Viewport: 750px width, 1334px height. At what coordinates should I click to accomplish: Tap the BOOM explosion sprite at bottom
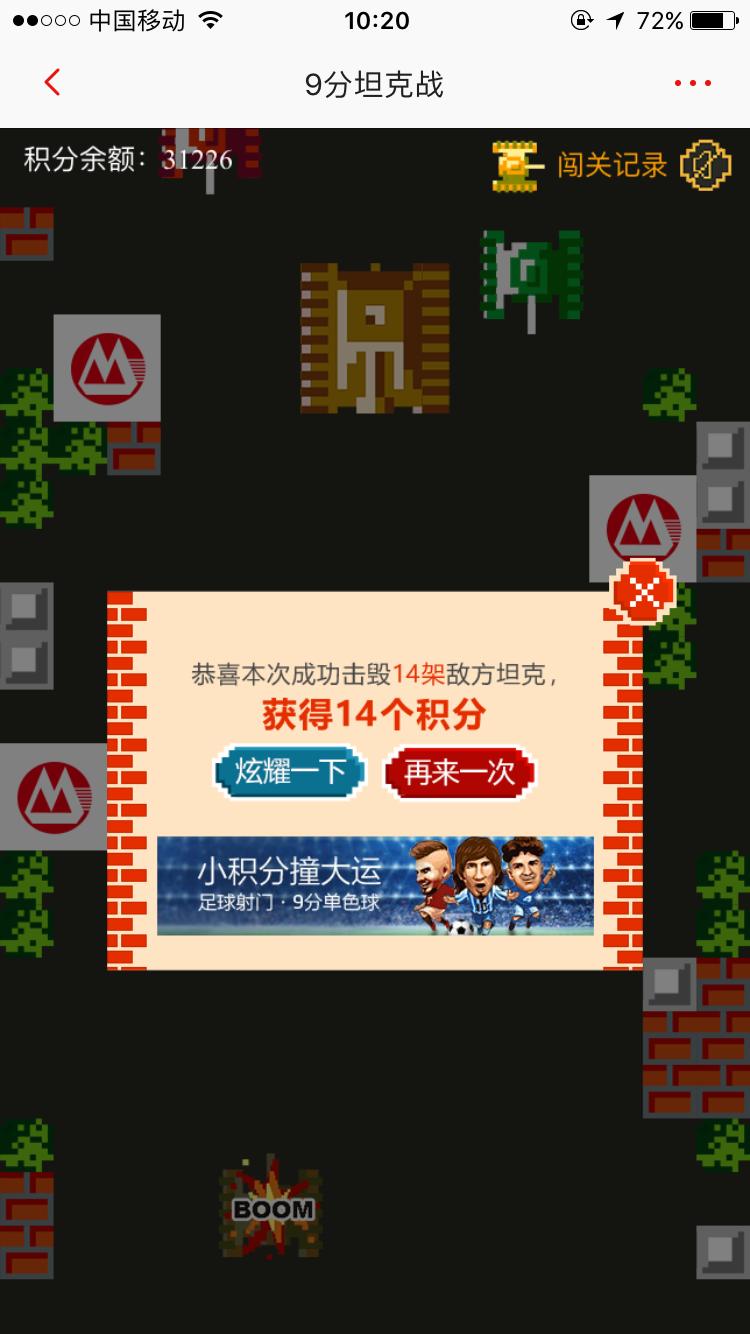tap(270, 1208)
